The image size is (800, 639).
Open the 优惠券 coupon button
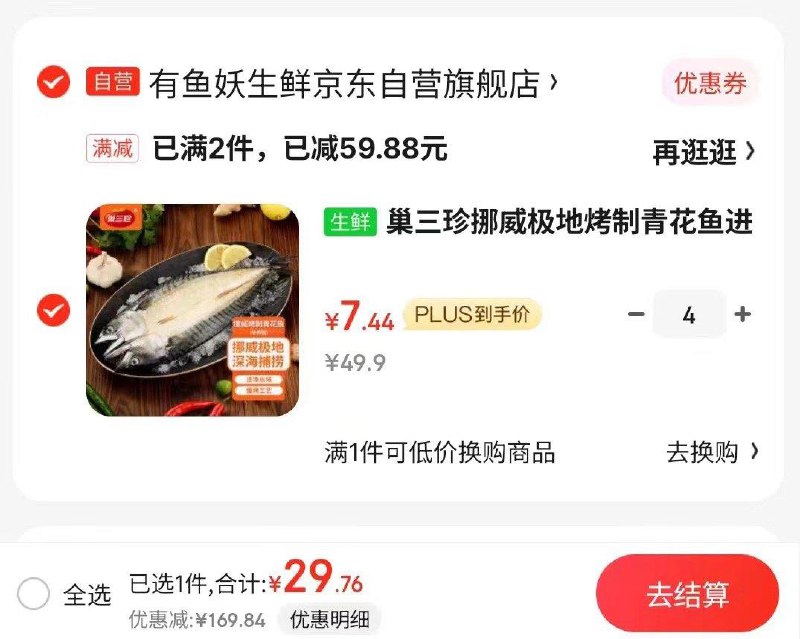coord(710,83)
